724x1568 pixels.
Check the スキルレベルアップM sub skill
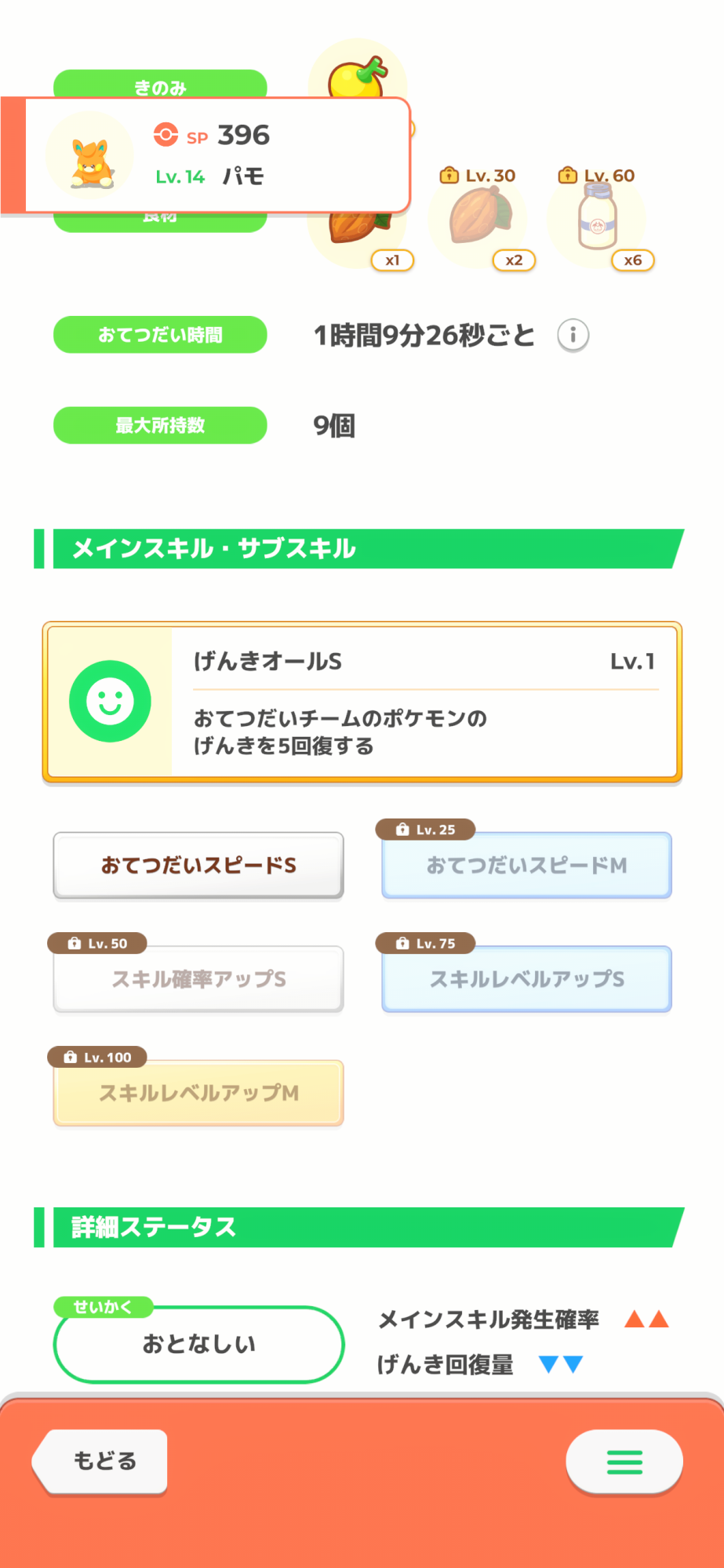pos(198,1093)
